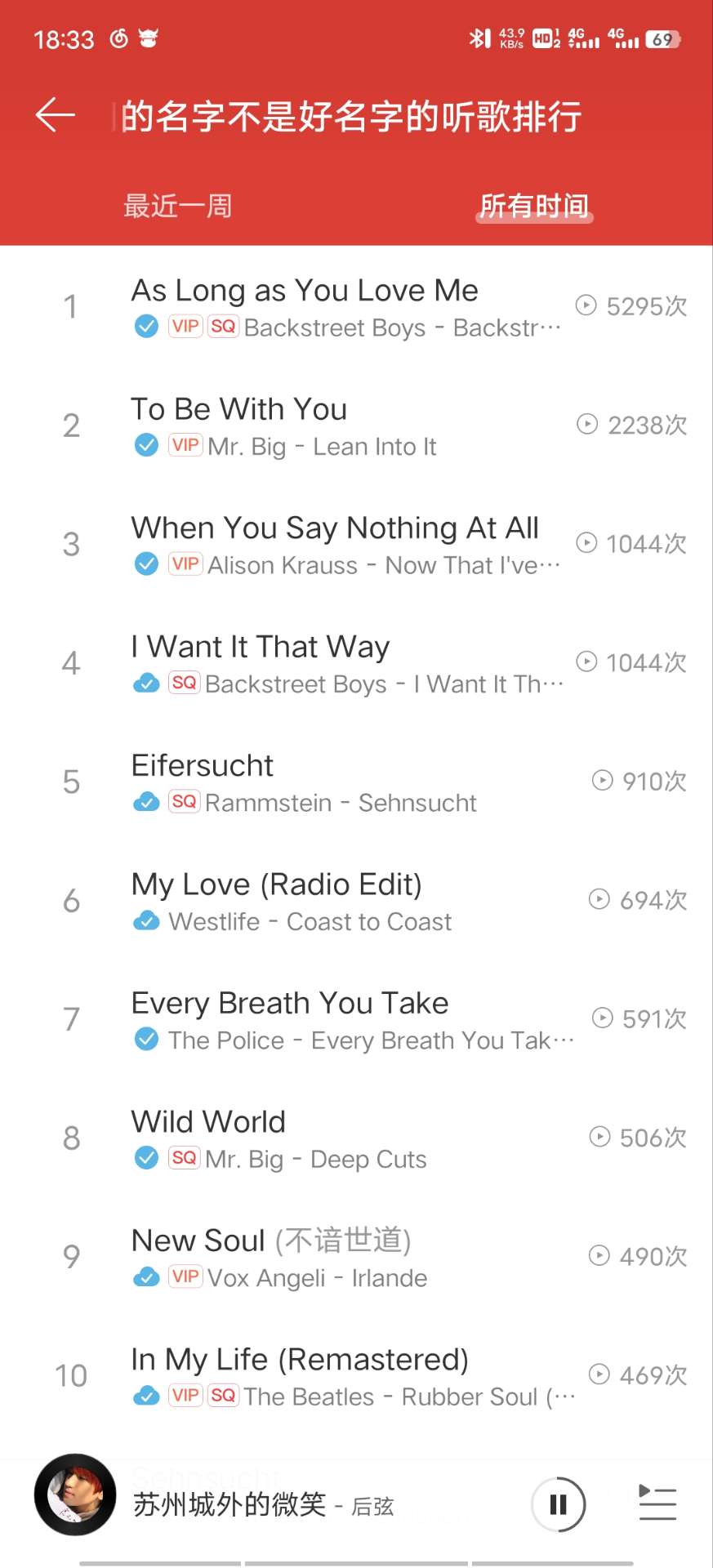Switch to the 最近一周 tab
Image resolution: width=713 pixels, height=1568 pixels.
(x=177, y=206)
